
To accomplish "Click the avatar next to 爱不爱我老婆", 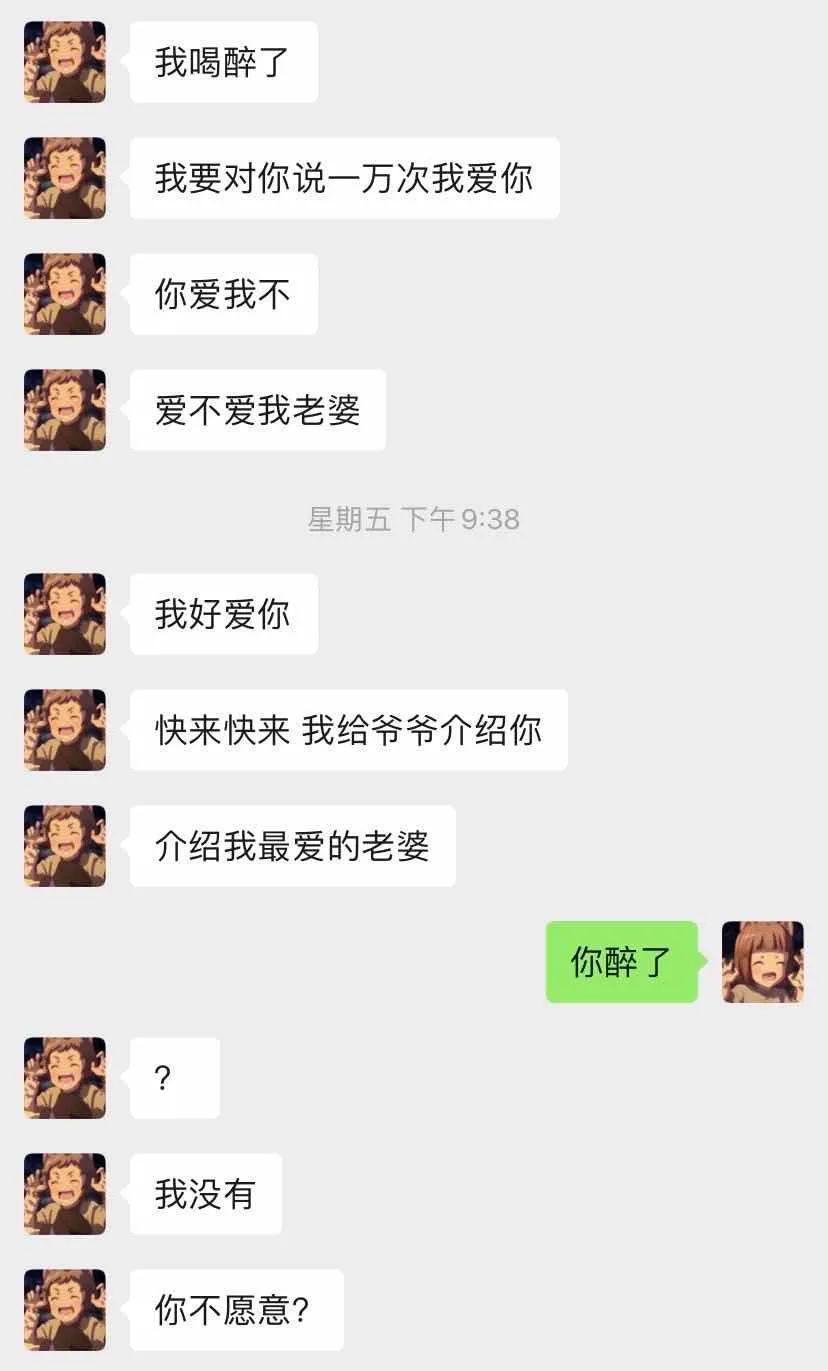I will (64, 410).
